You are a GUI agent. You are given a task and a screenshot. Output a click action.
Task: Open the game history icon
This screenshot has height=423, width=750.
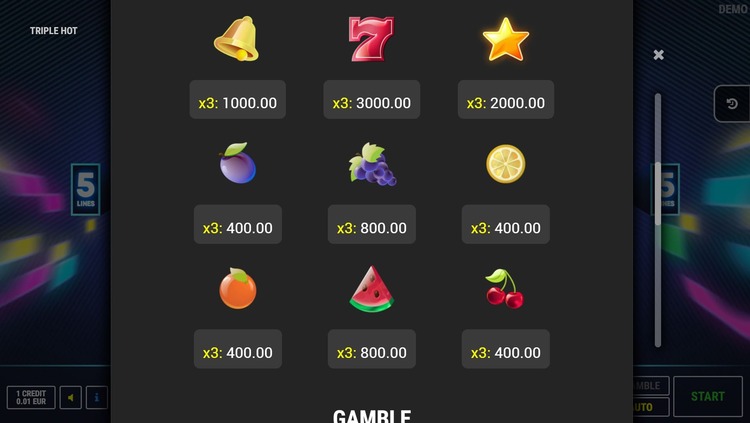732,104
